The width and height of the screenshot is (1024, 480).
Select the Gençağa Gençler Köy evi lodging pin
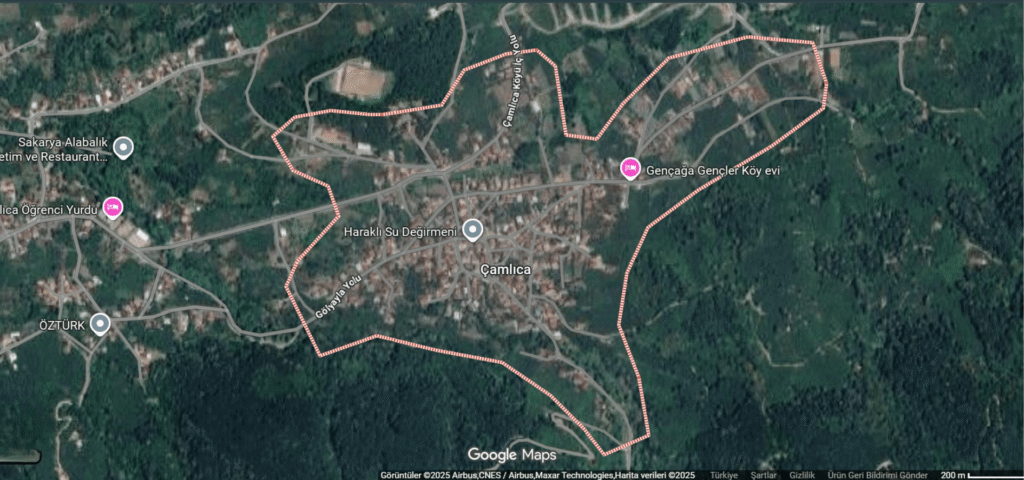(630, 169)
